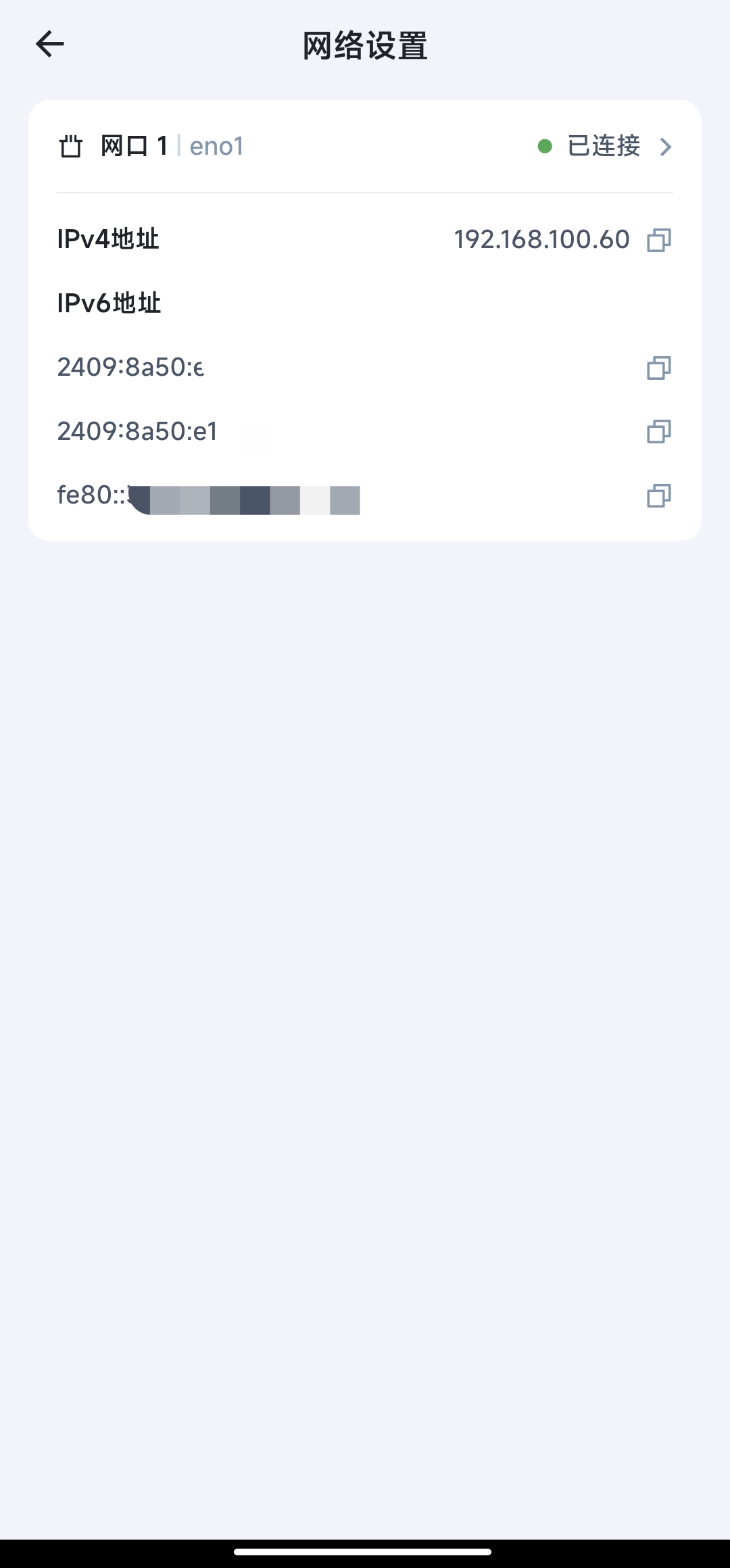Image resolution: width=730 pixels, height=1568 pixels.
Task: Go back from 网络设置
Action: [50, 45]
